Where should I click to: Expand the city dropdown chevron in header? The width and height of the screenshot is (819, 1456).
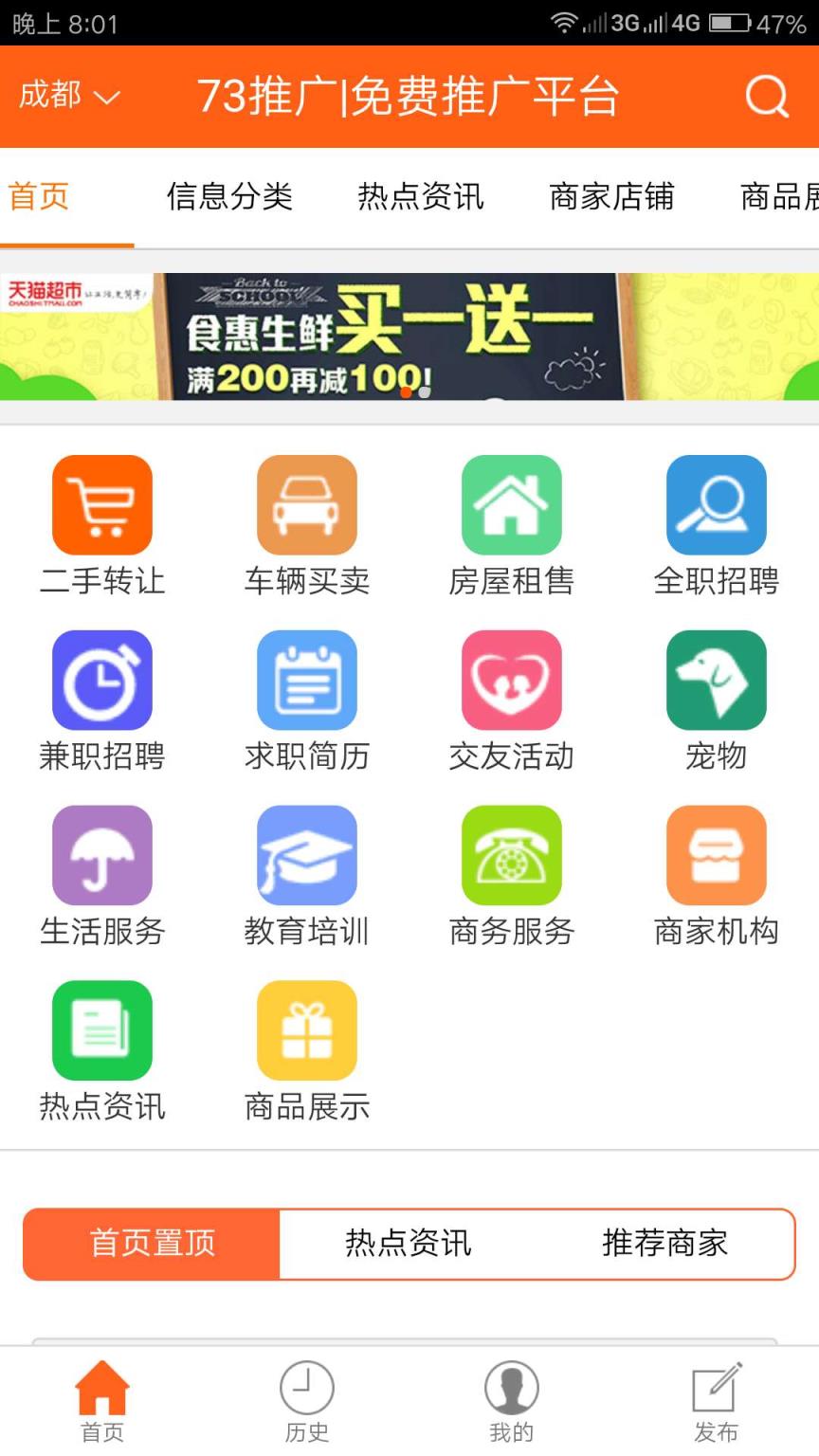click(x=107, y=98)
